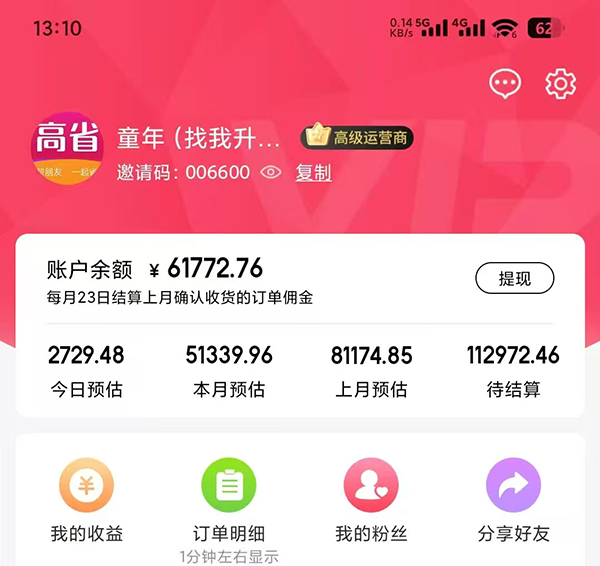Tap the 高级运营商 level badge
Viewport: 600px width, 566px height.
pos(358,138)
